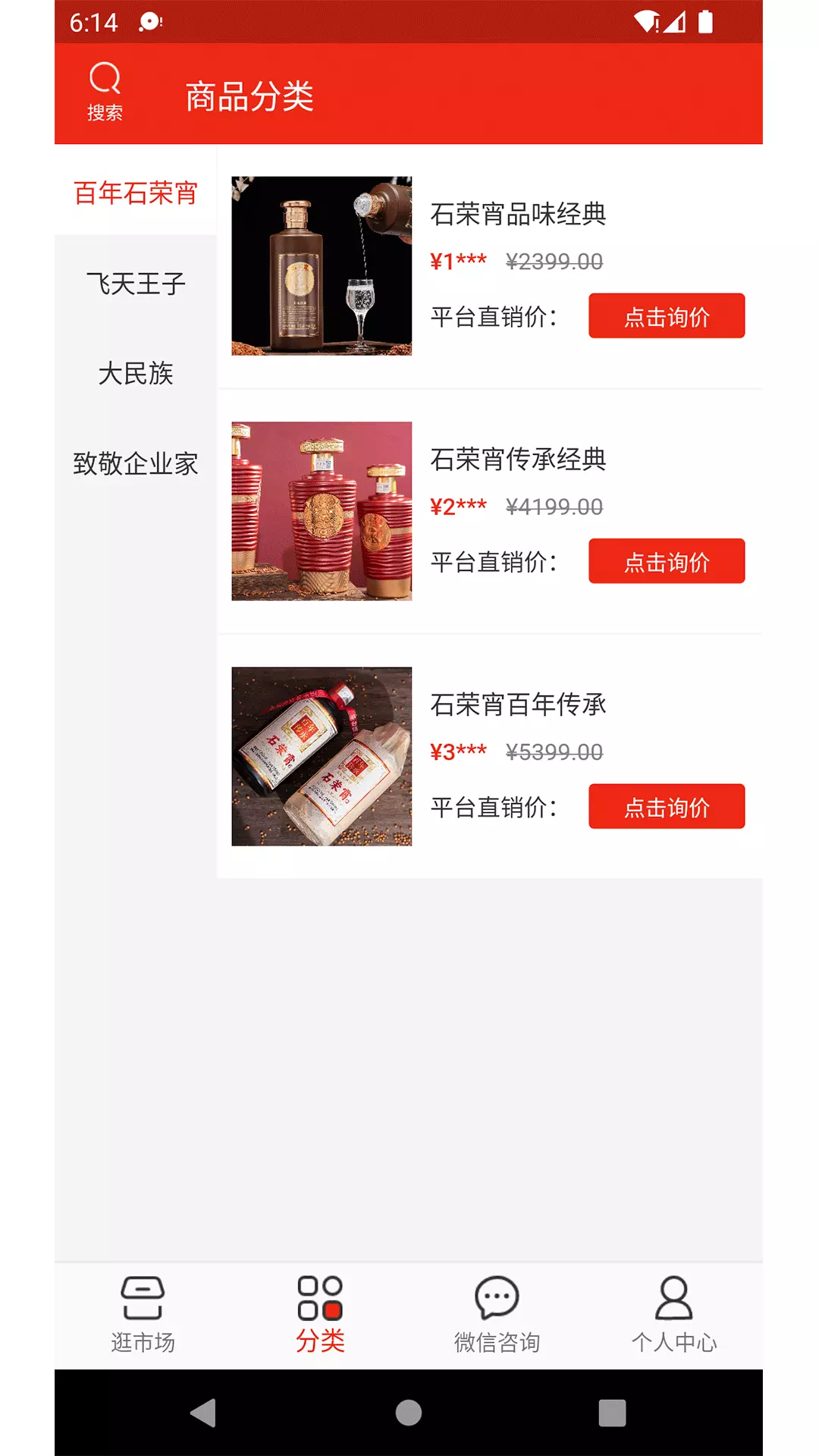Choose the 致敬企业家 category
This screenshot has width=819, height=1456.
(x=136, y=463)
